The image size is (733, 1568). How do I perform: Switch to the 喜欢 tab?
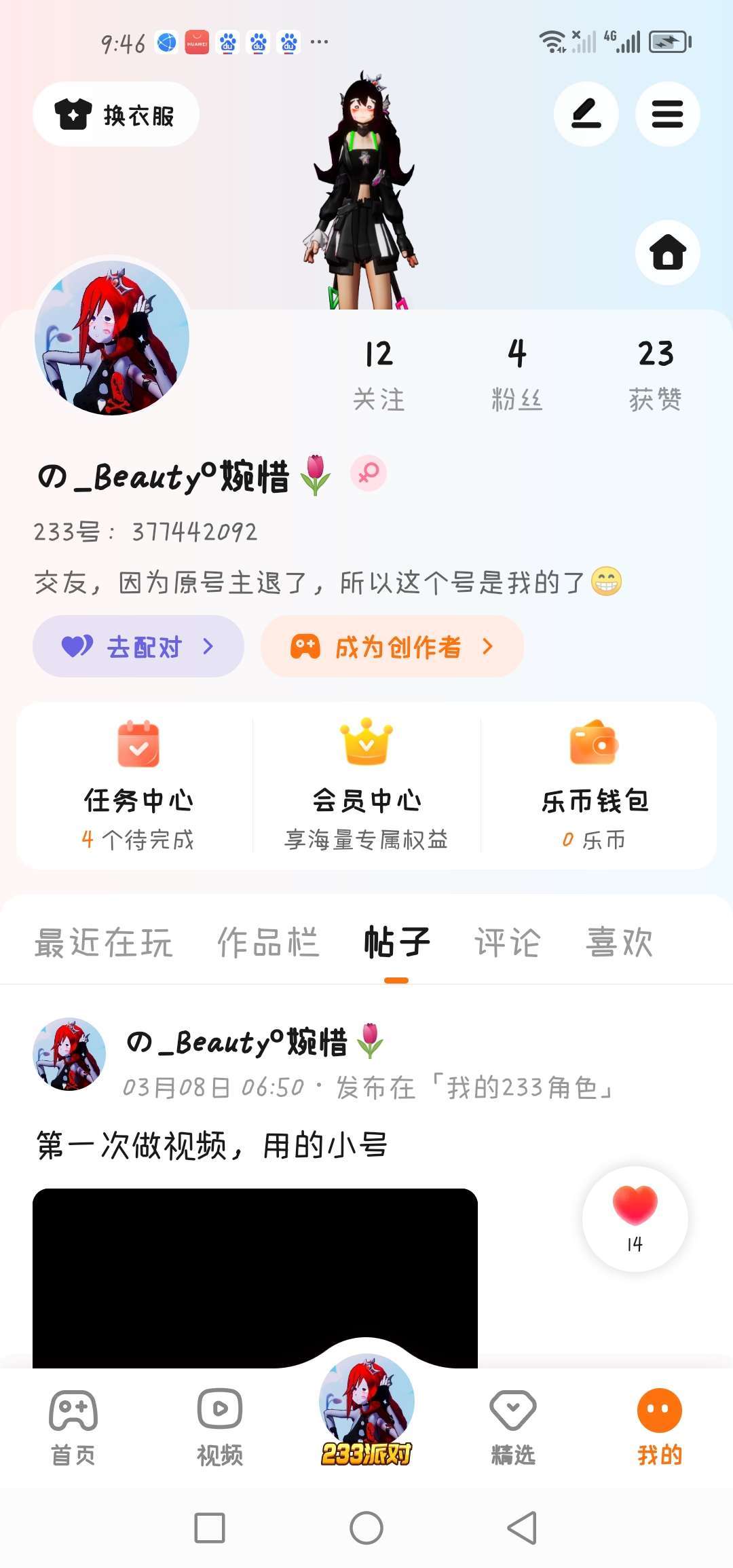[620, 943]
